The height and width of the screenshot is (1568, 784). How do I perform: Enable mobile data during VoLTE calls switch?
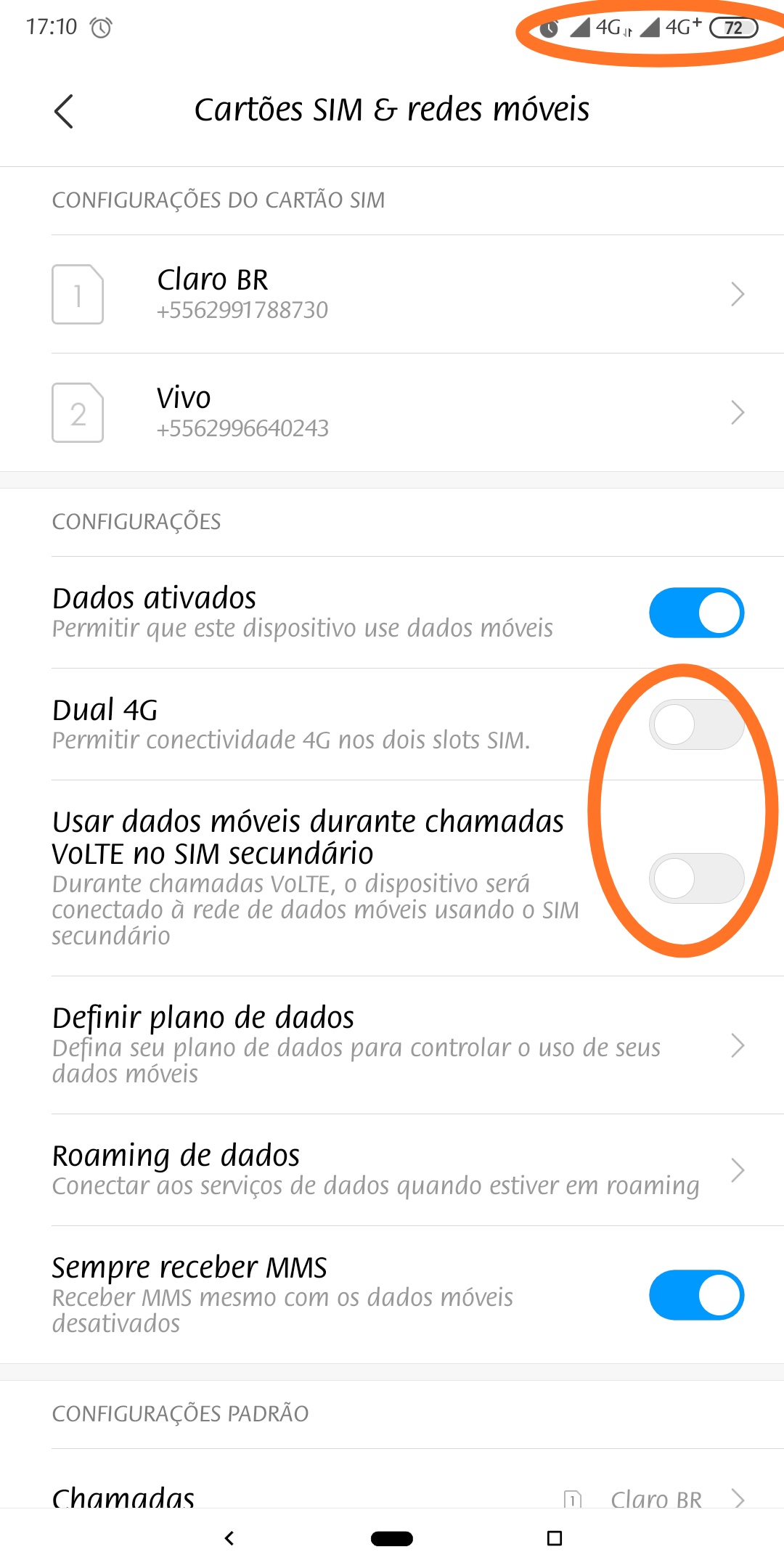point(696,878)
